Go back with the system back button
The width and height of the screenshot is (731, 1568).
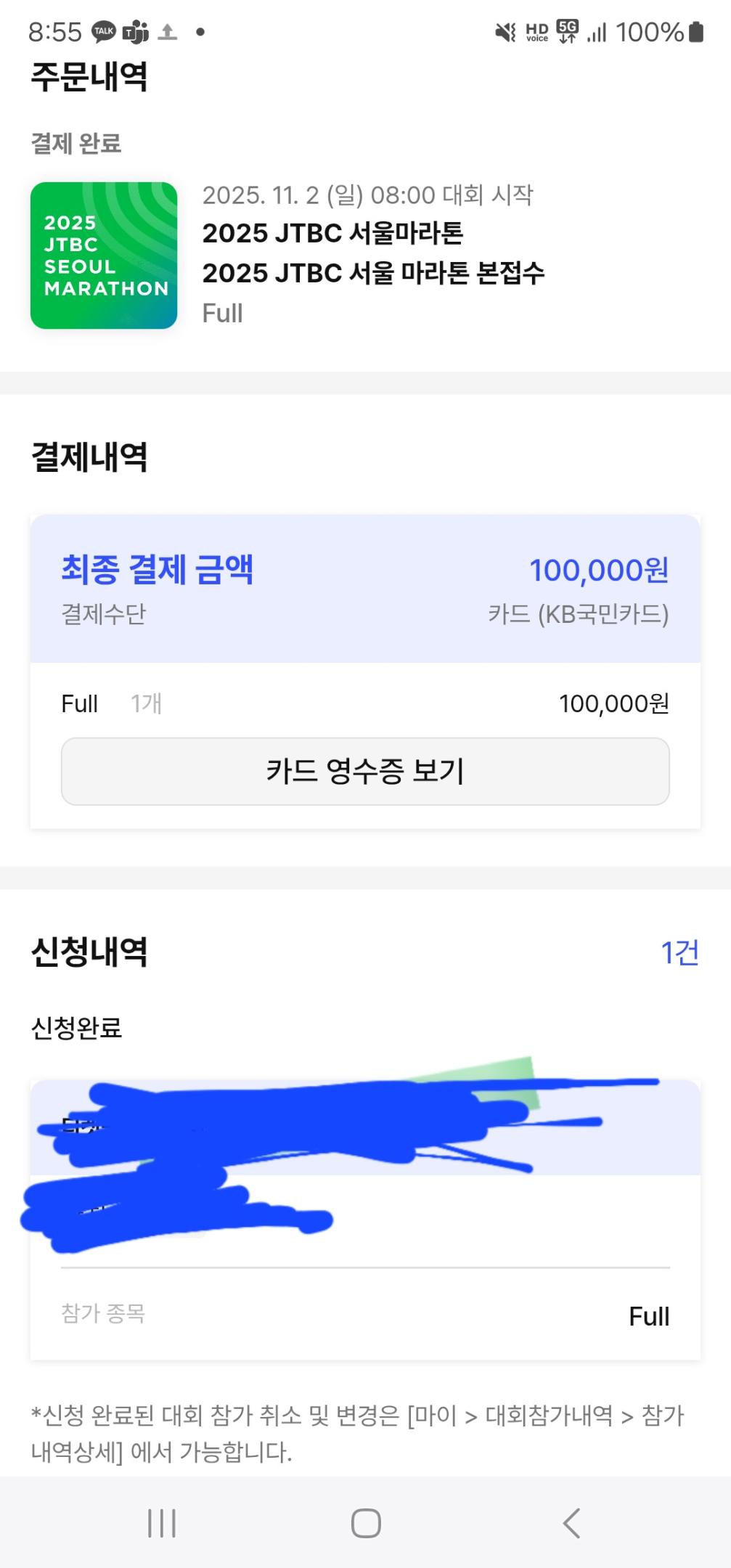(571, 1523)
